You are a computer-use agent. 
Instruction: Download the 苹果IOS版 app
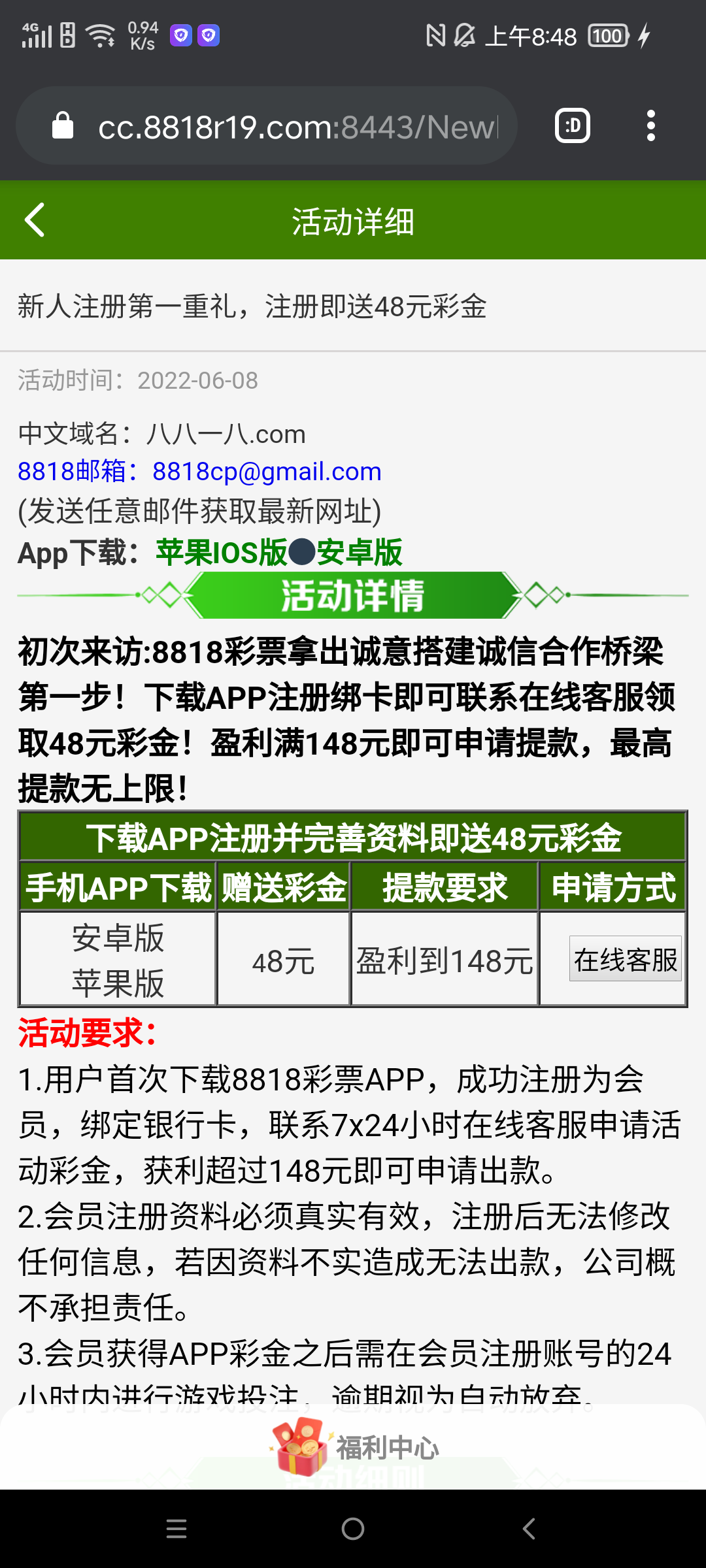pyautogui.click(x=221, y=553)
